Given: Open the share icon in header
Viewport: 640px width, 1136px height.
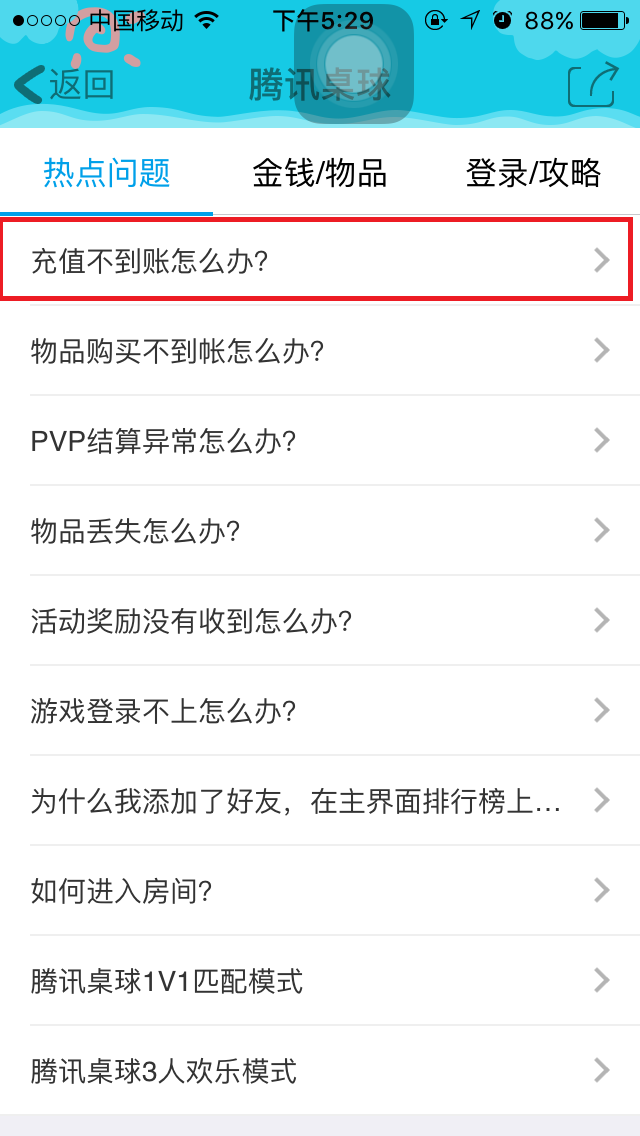Looking at the screenshot, I should (593, 85).
